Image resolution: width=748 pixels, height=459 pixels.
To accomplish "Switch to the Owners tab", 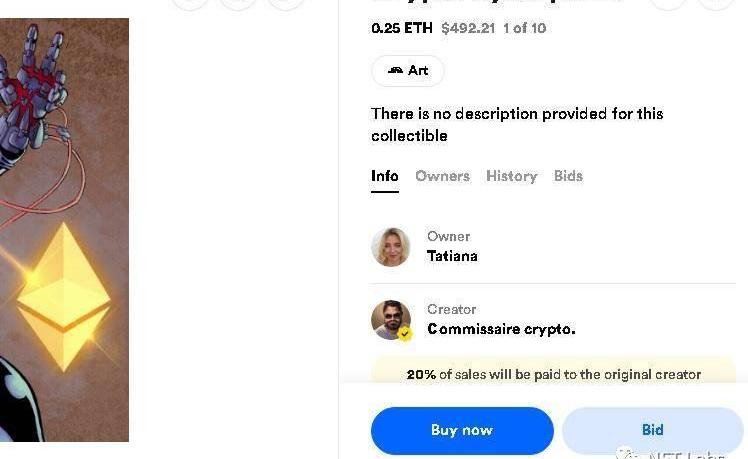I will (x=442, y=176).
